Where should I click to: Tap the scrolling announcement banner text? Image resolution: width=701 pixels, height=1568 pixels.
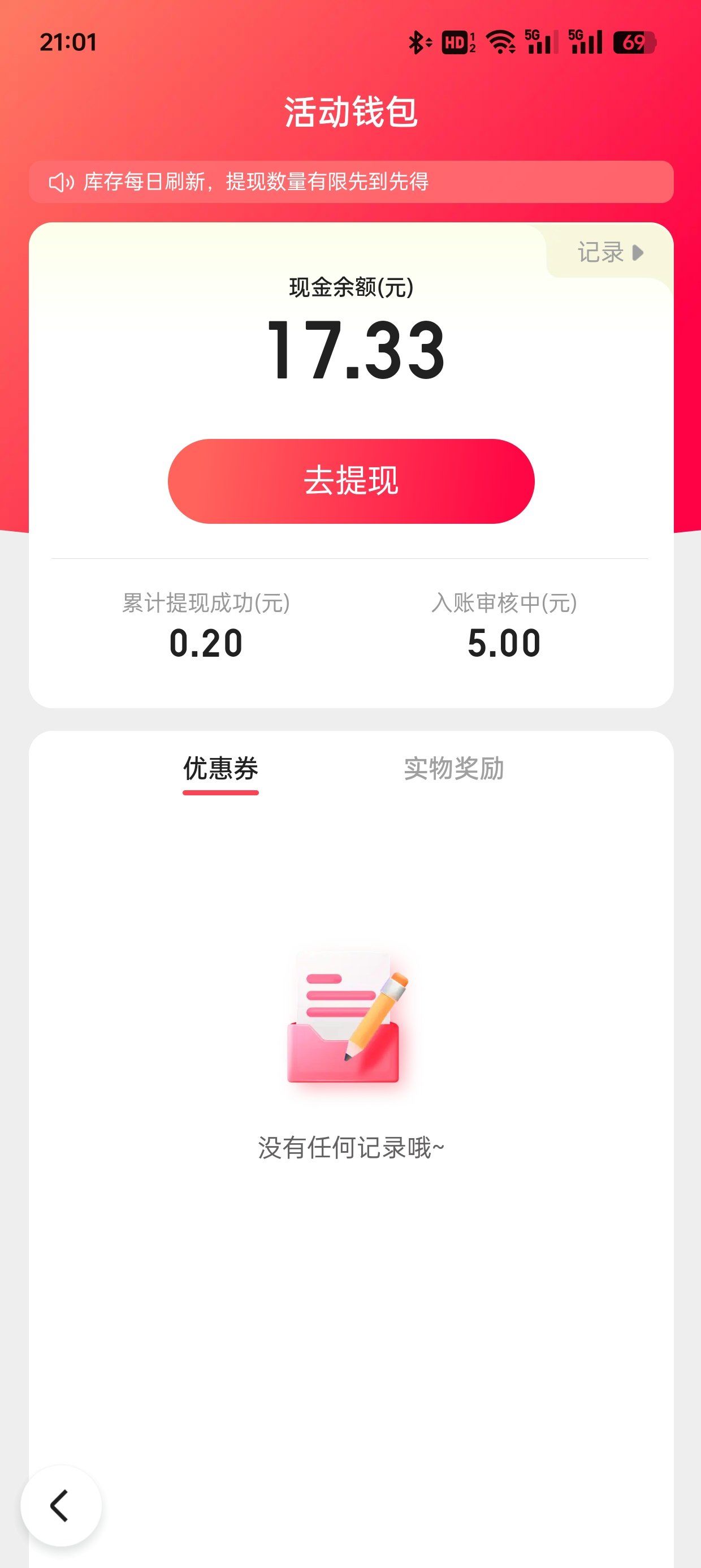256,182
